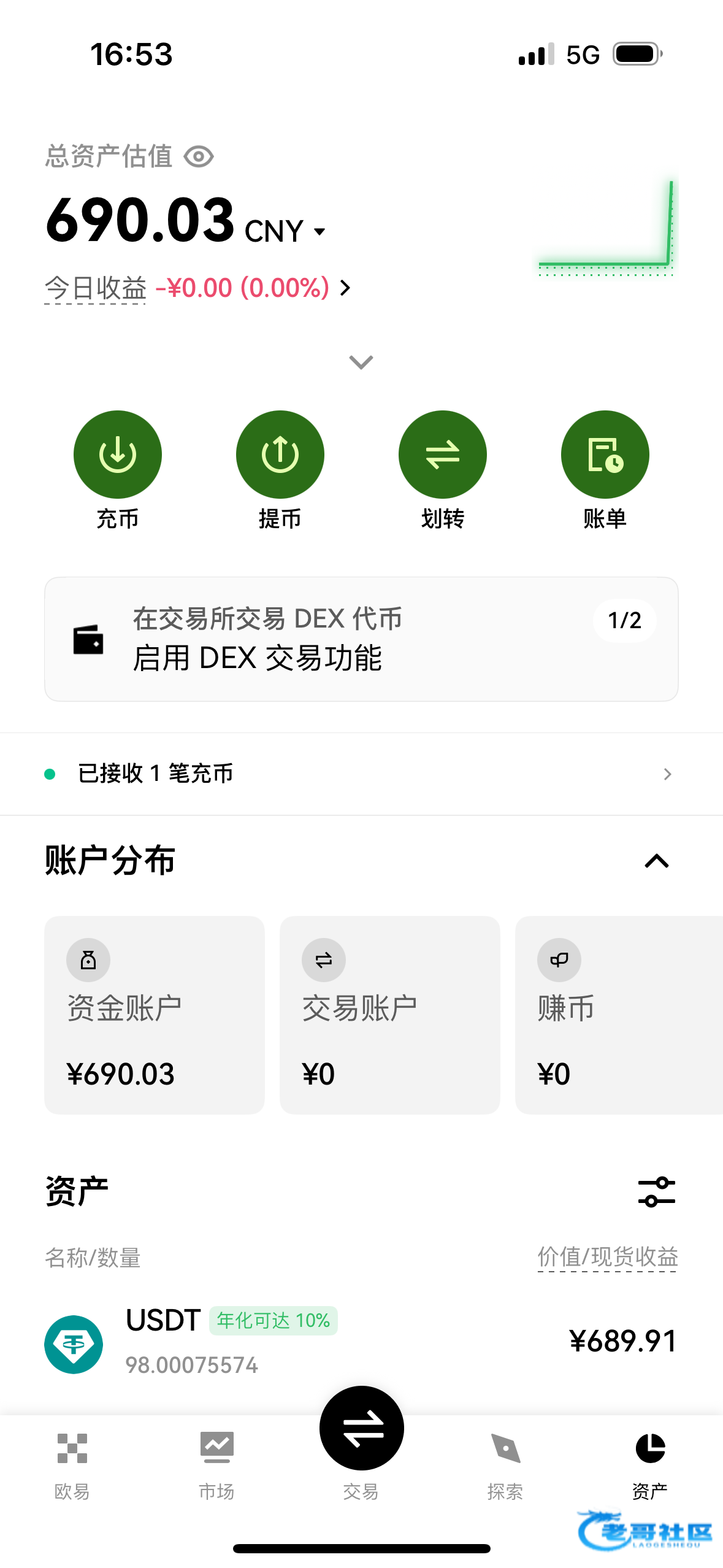Open the 赚币 account card
Screen dimensions: 723x1568
tap(618, 1015)
